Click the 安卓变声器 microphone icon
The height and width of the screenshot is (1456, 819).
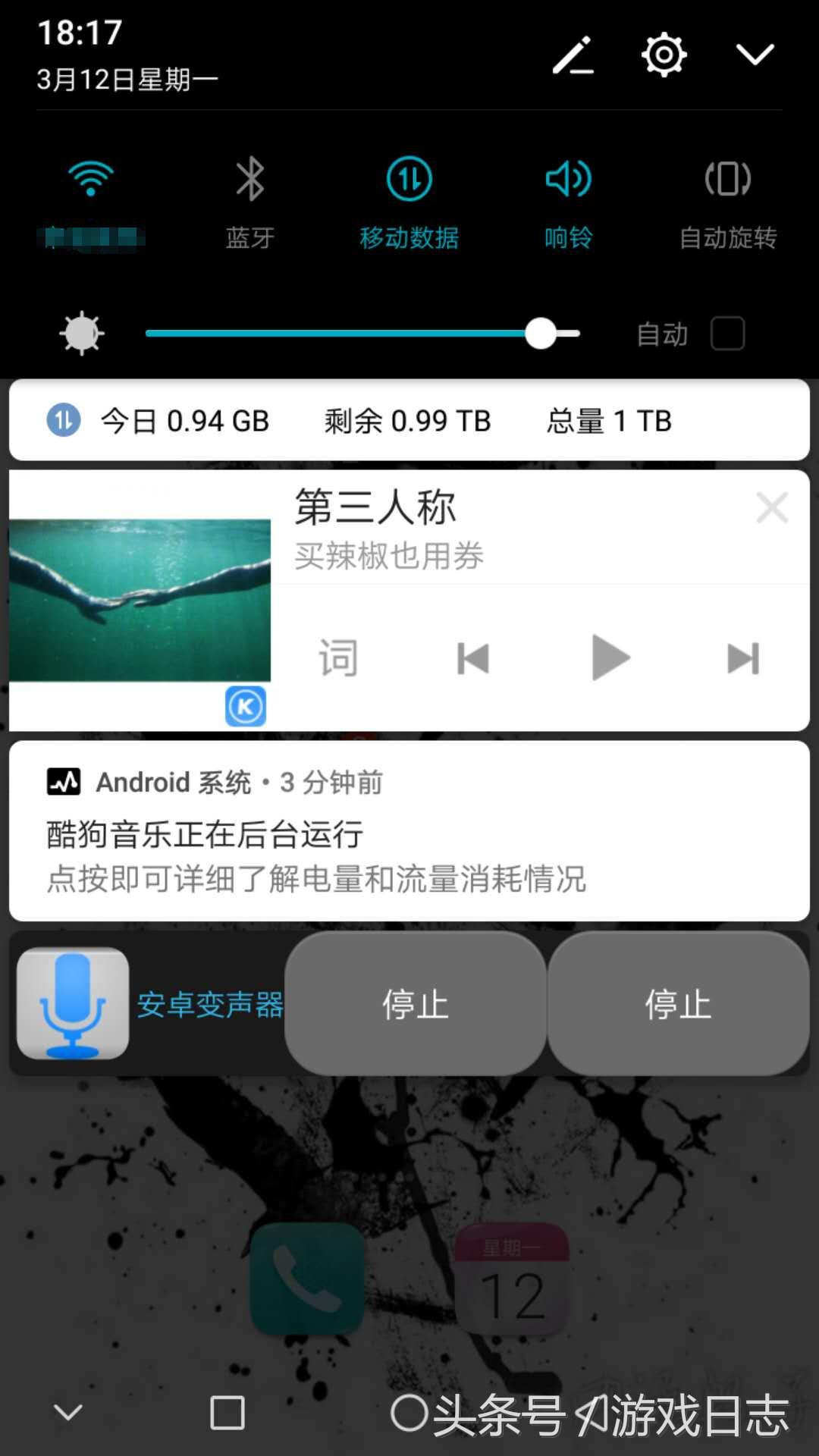pyautogui.click(x=72, y=1003)
